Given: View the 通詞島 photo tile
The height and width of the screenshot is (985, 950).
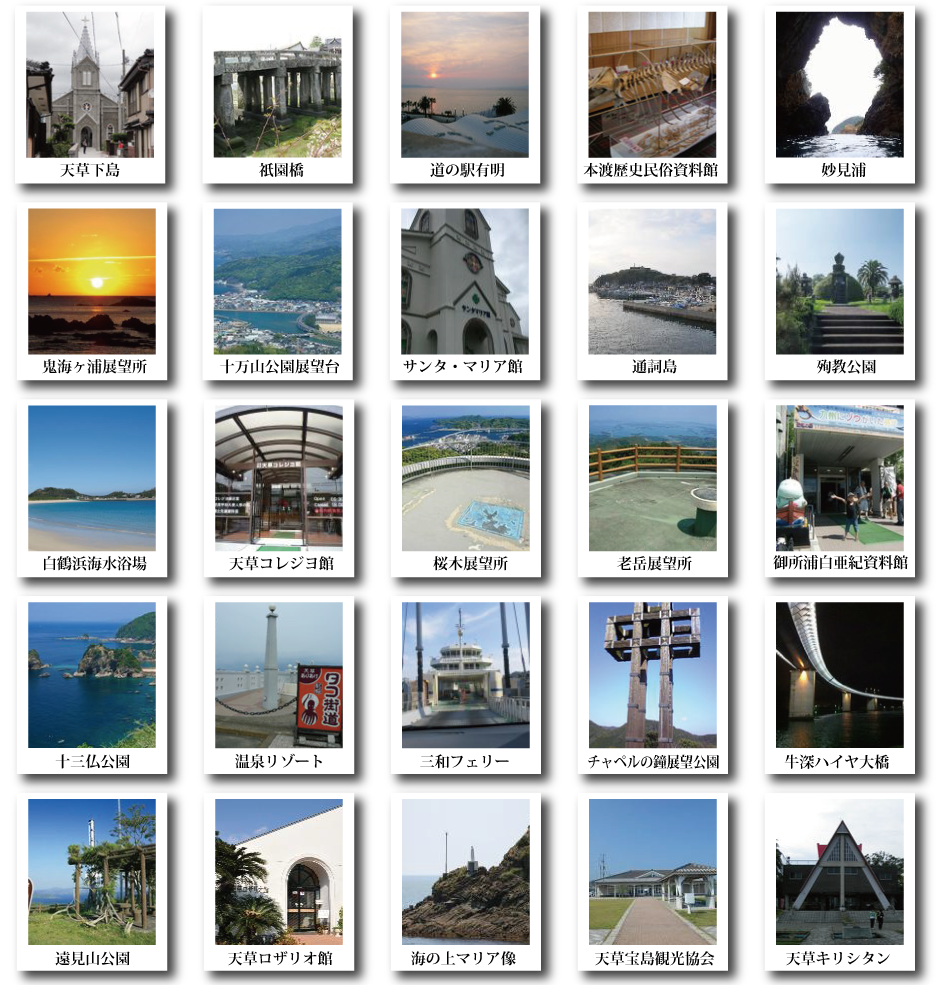Looking at the screenshot, I should [x=652, y=291].
